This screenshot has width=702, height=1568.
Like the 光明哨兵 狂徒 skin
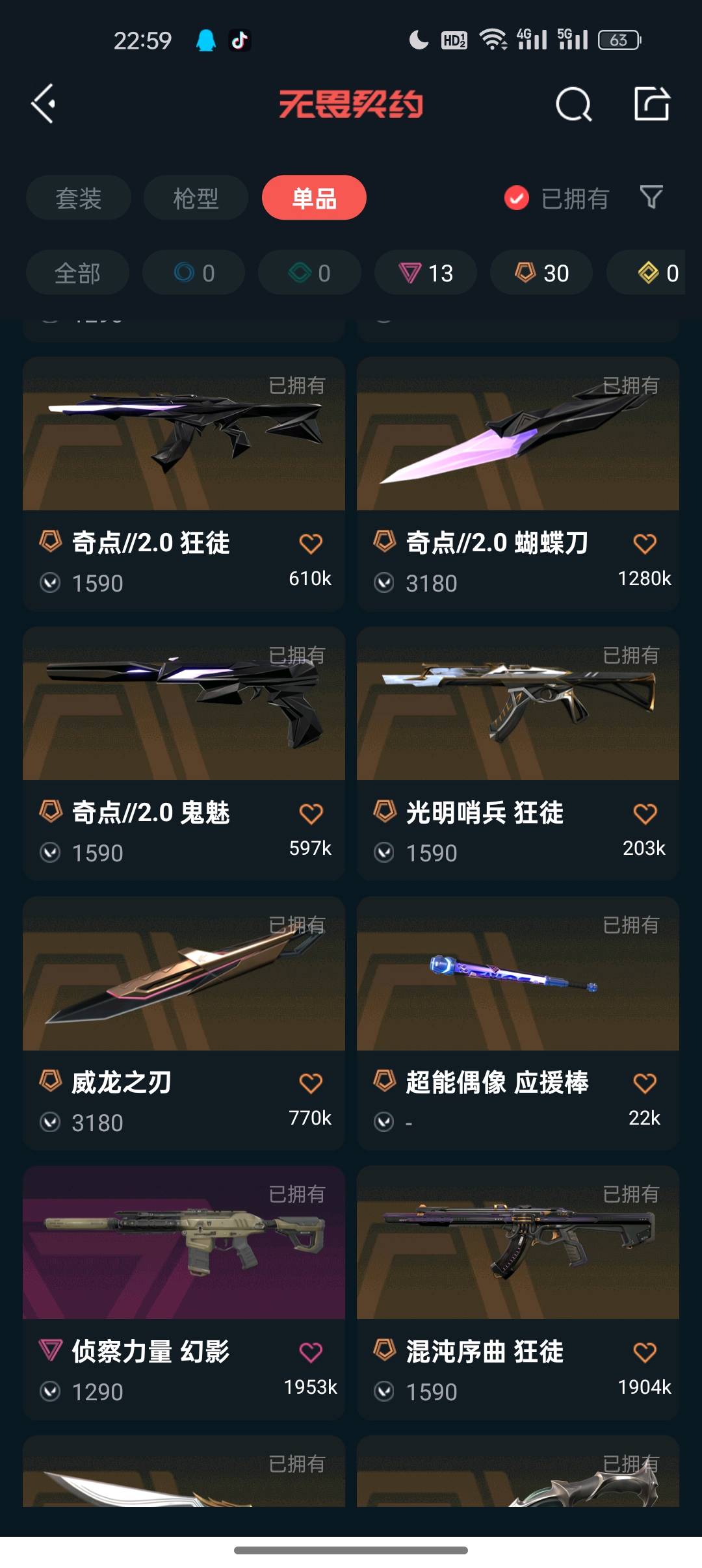(645, 813)
